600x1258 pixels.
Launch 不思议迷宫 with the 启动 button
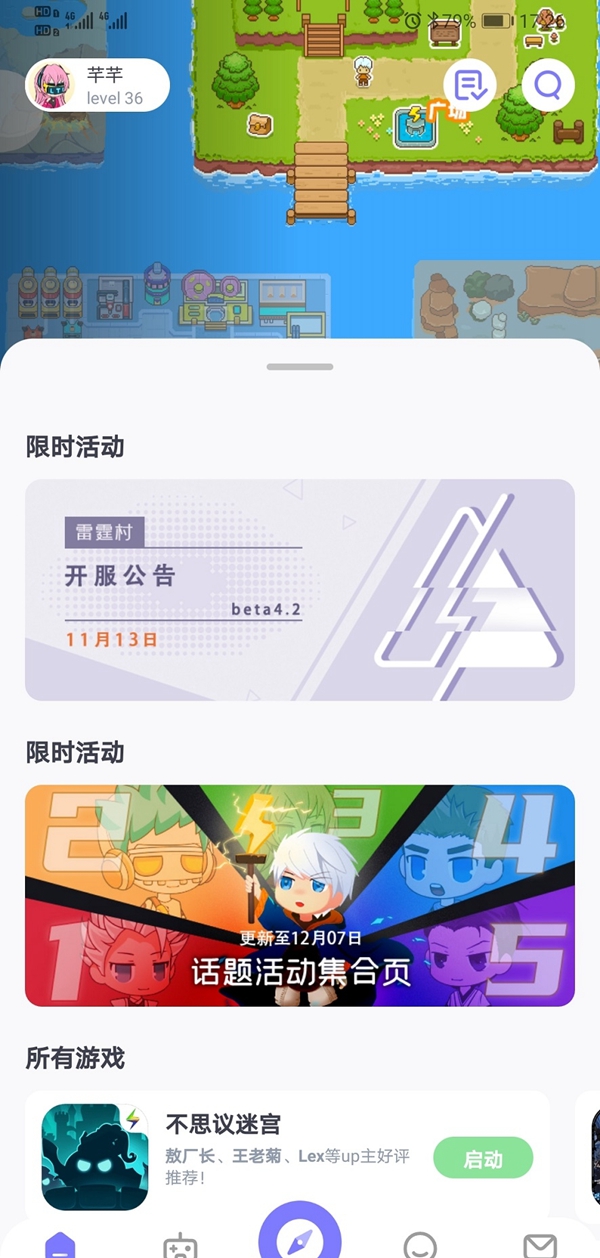click(x=483, y=1159)
